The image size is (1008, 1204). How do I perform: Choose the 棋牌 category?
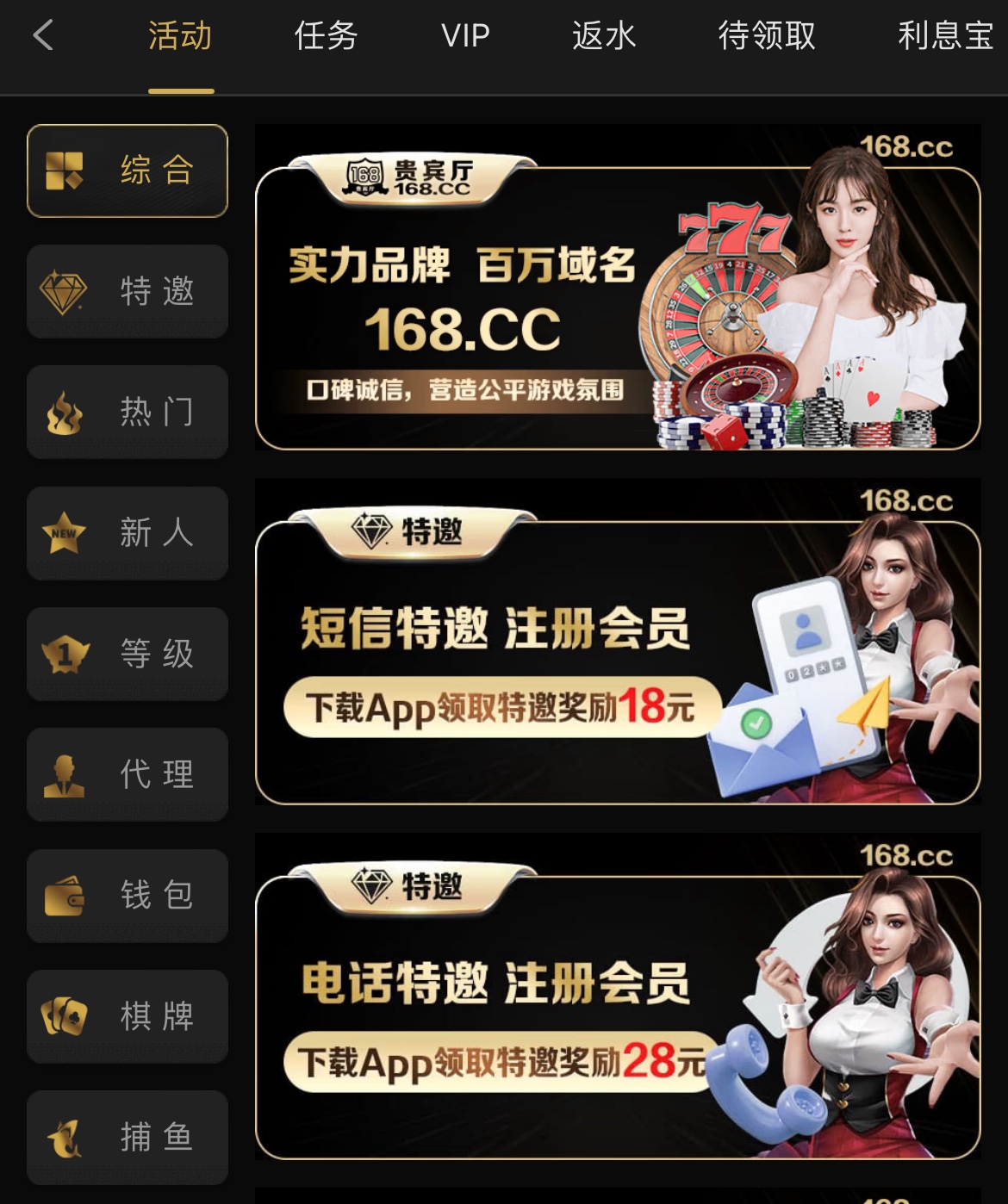[128, 1016]
